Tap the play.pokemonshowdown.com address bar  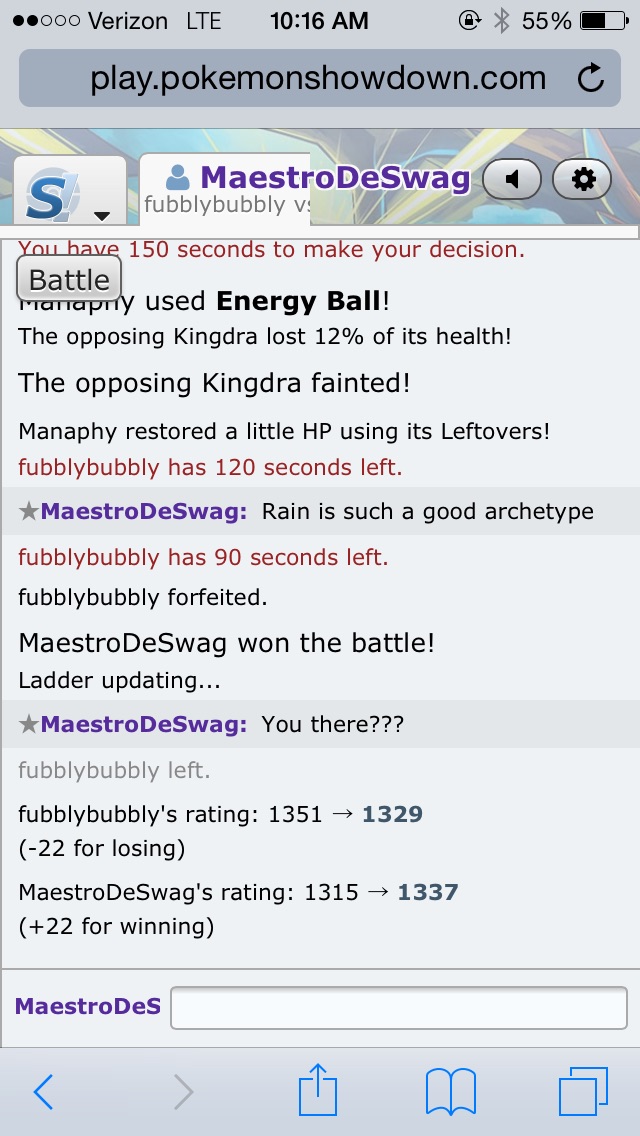(x=318, y=78)
